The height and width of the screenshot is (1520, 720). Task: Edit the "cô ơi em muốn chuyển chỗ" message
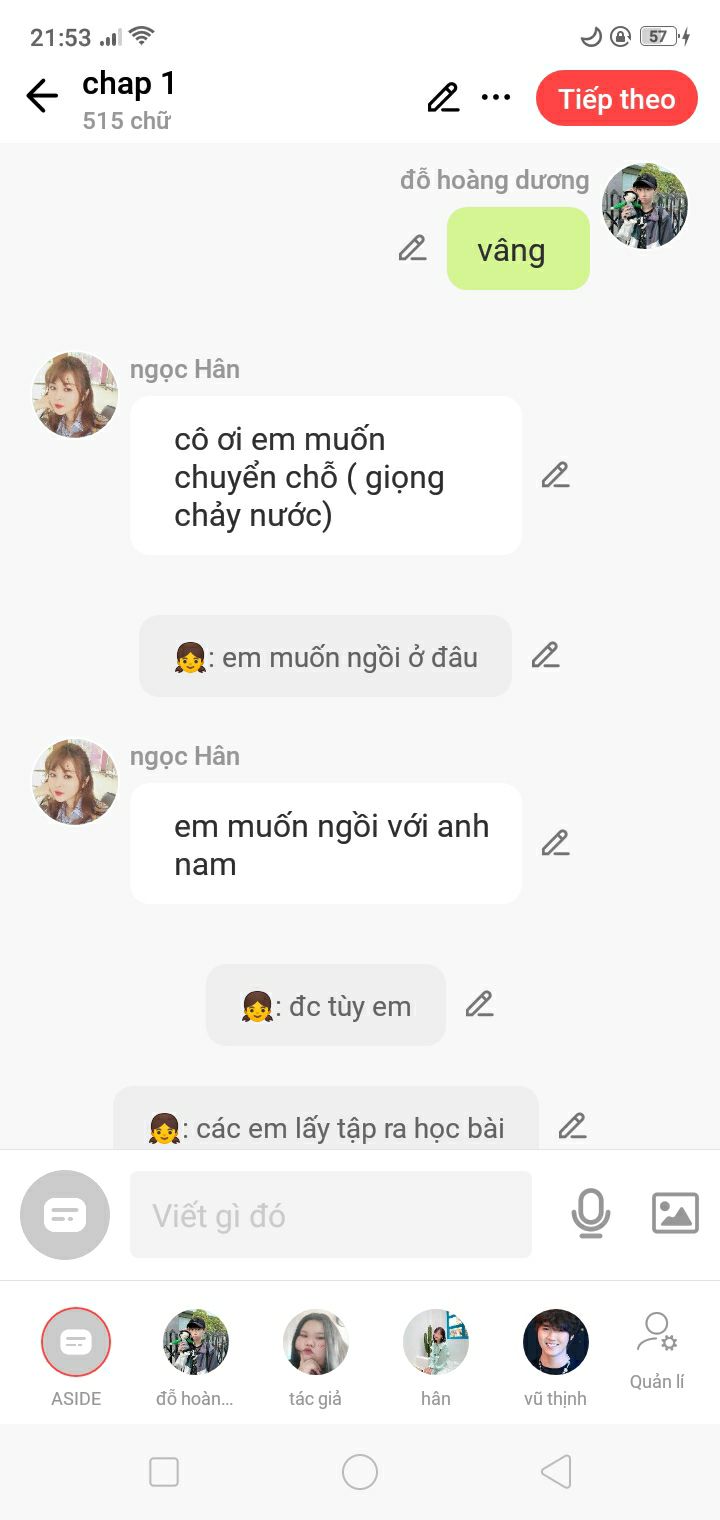[555, 475]
